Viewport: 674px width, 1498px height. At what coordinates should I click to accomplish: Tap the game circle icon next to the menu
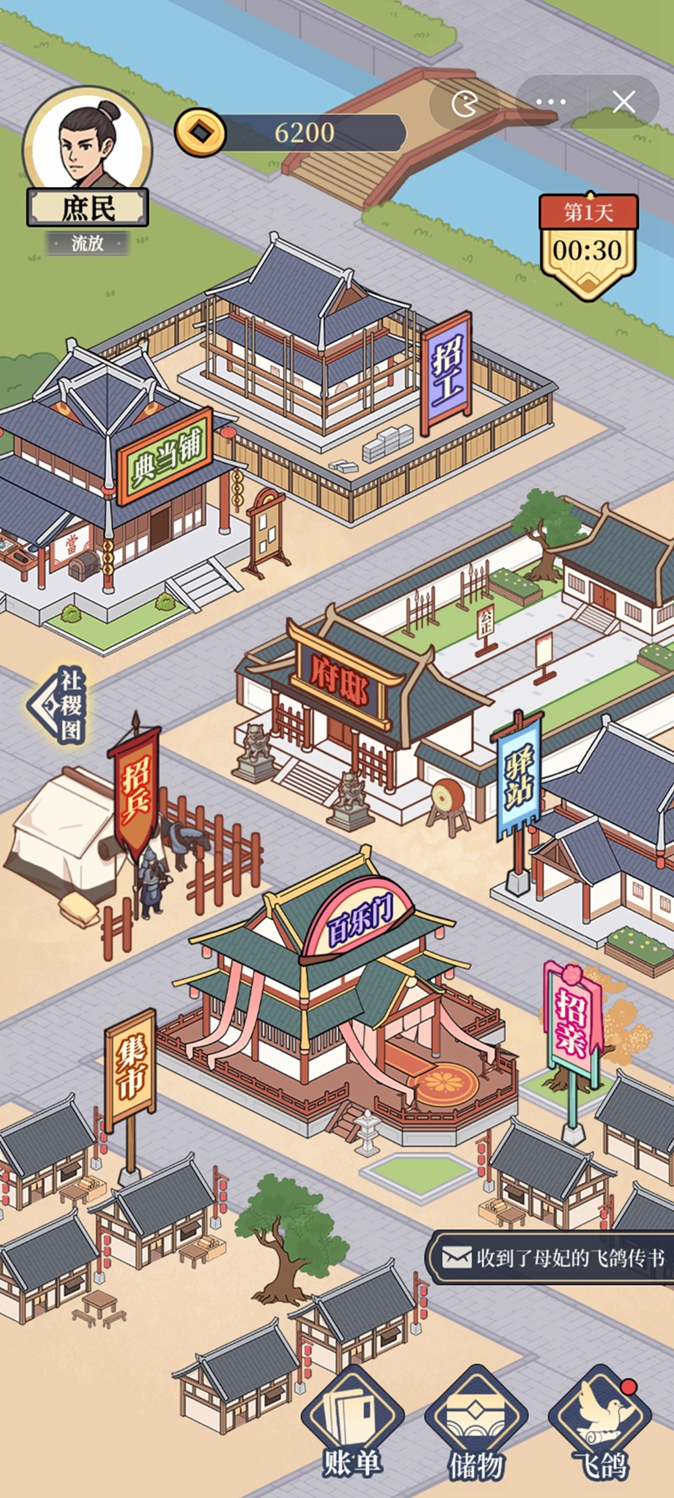pyautogui.click(x=465, y=102)
